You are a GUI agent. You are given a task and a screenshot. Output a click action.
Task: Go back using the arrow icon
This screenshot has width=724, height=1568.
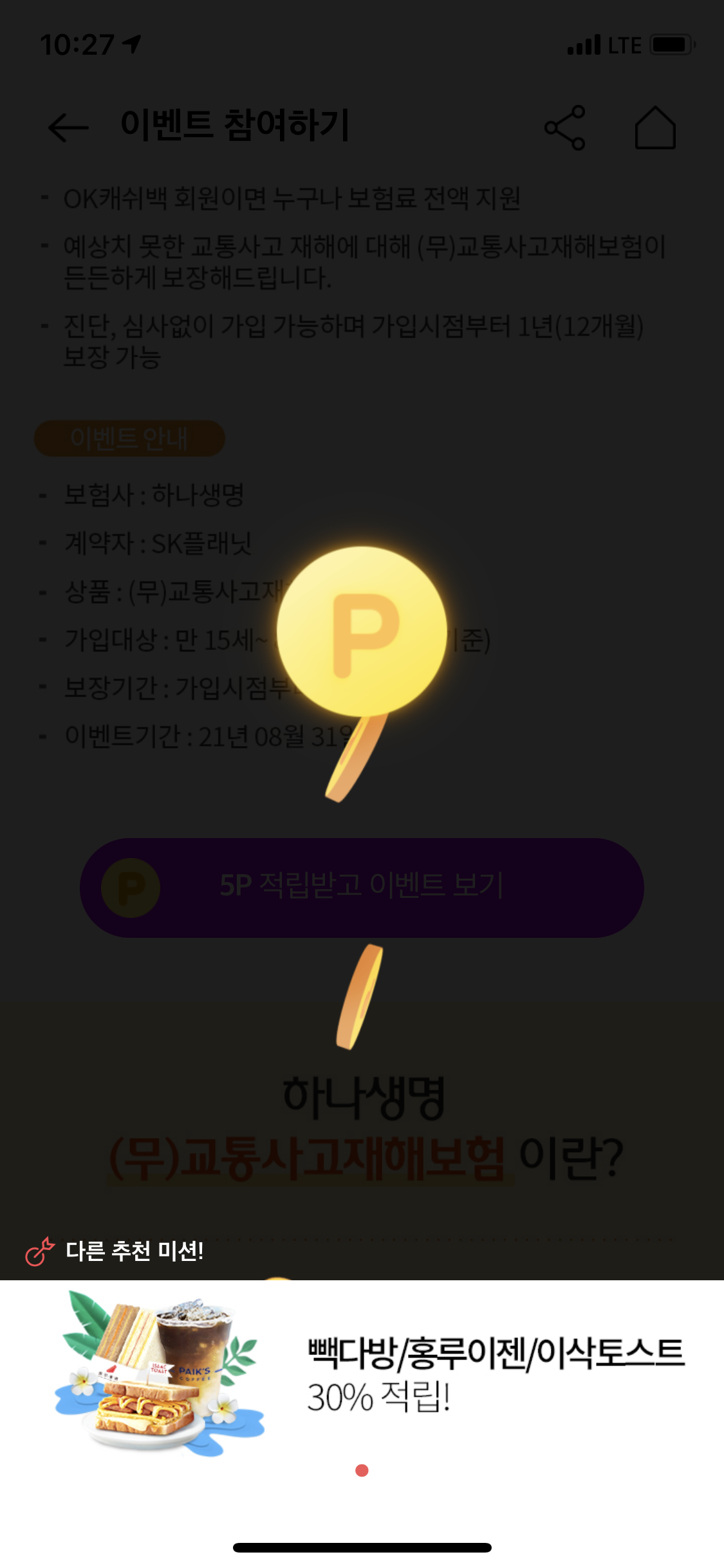tap(68, 127)
